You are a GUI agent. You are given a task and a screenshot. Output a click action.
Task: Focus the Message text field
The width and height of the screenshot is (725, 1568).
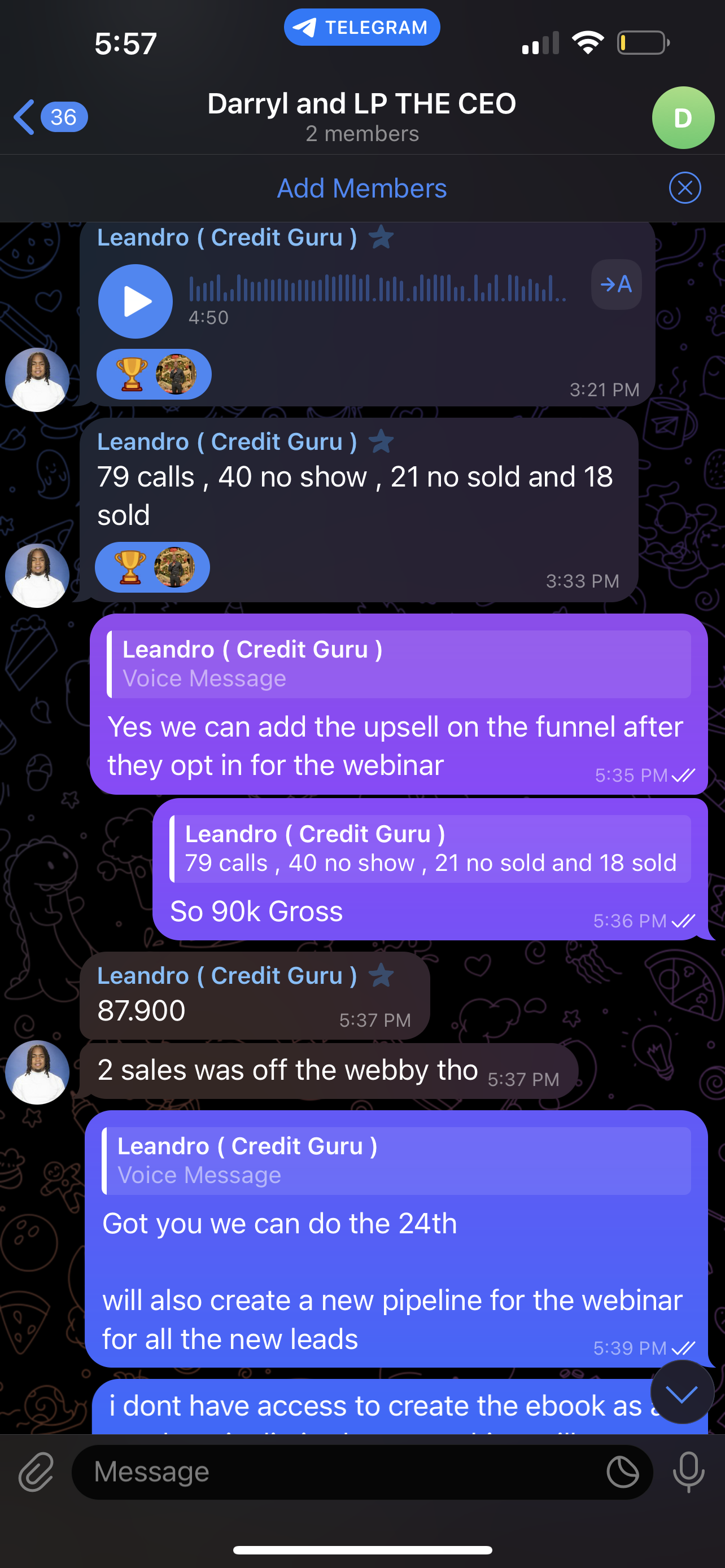point(341,1473)
